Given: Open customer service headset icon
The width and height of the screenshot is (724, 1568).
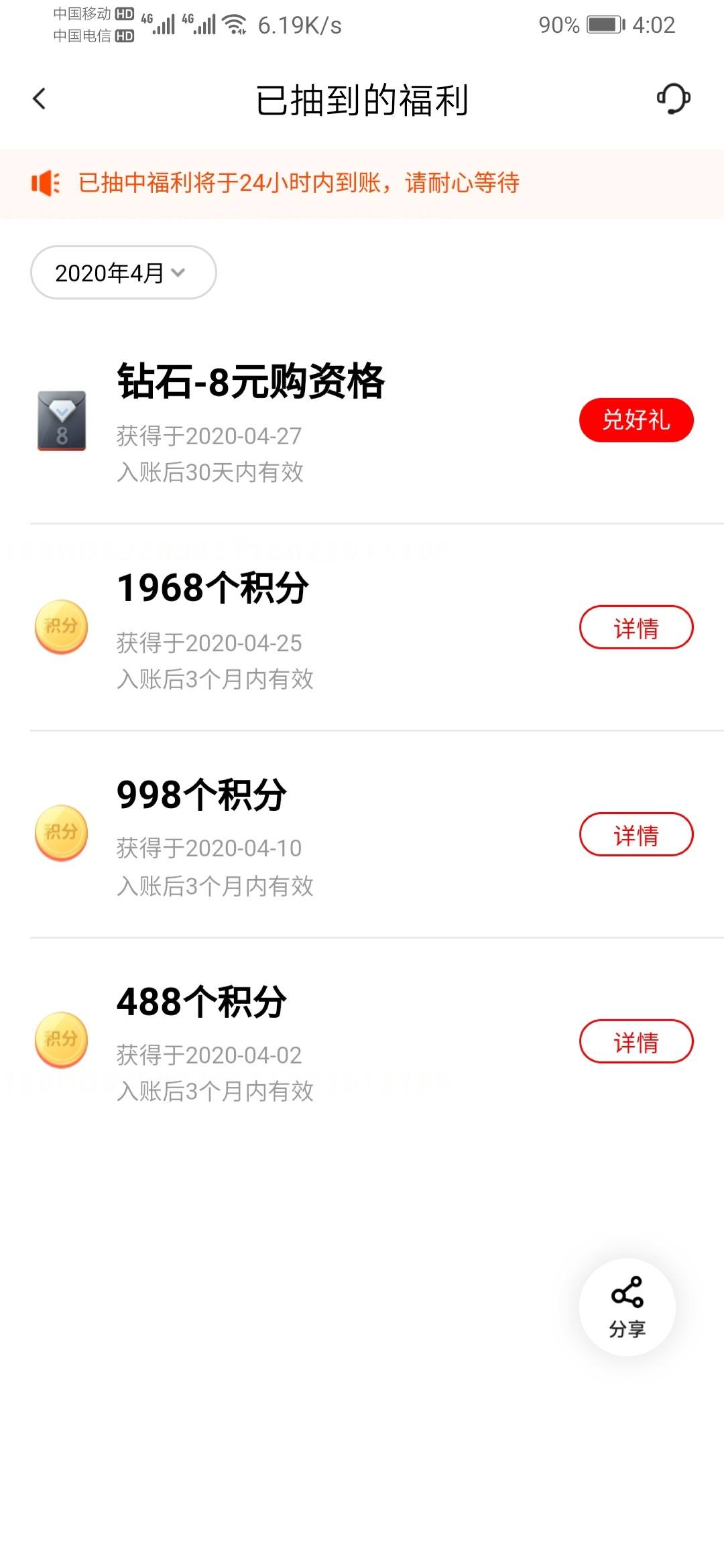Looking at the screenshot, I should click(673, 99).
